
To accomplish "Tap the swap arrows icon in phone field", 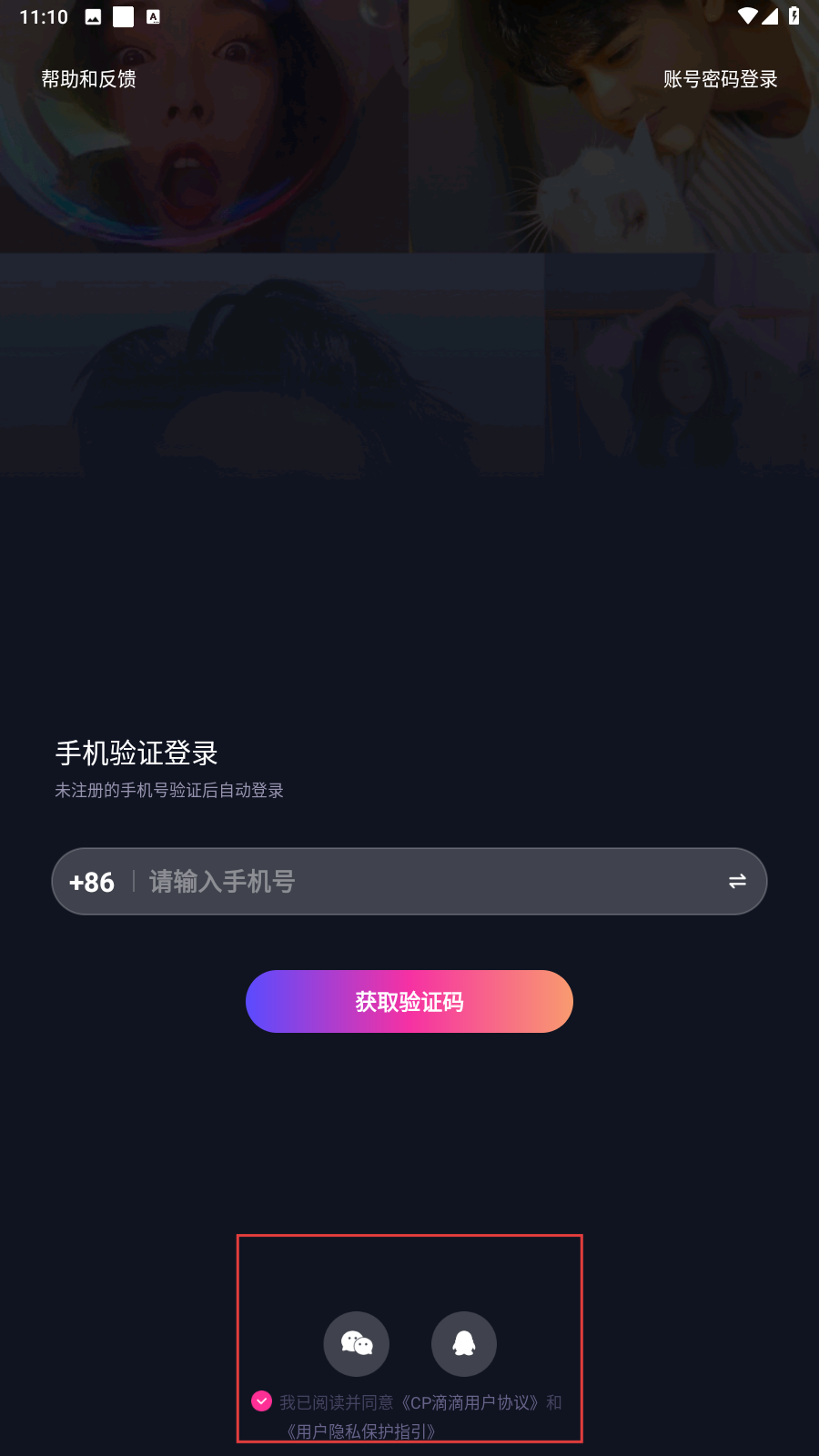I will (737, 881).
